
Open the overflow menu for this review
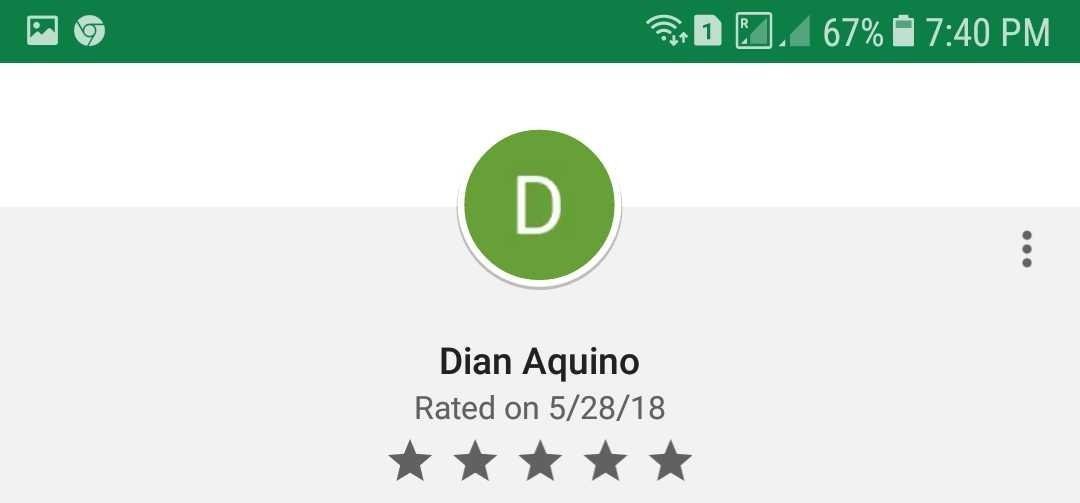1026,249
